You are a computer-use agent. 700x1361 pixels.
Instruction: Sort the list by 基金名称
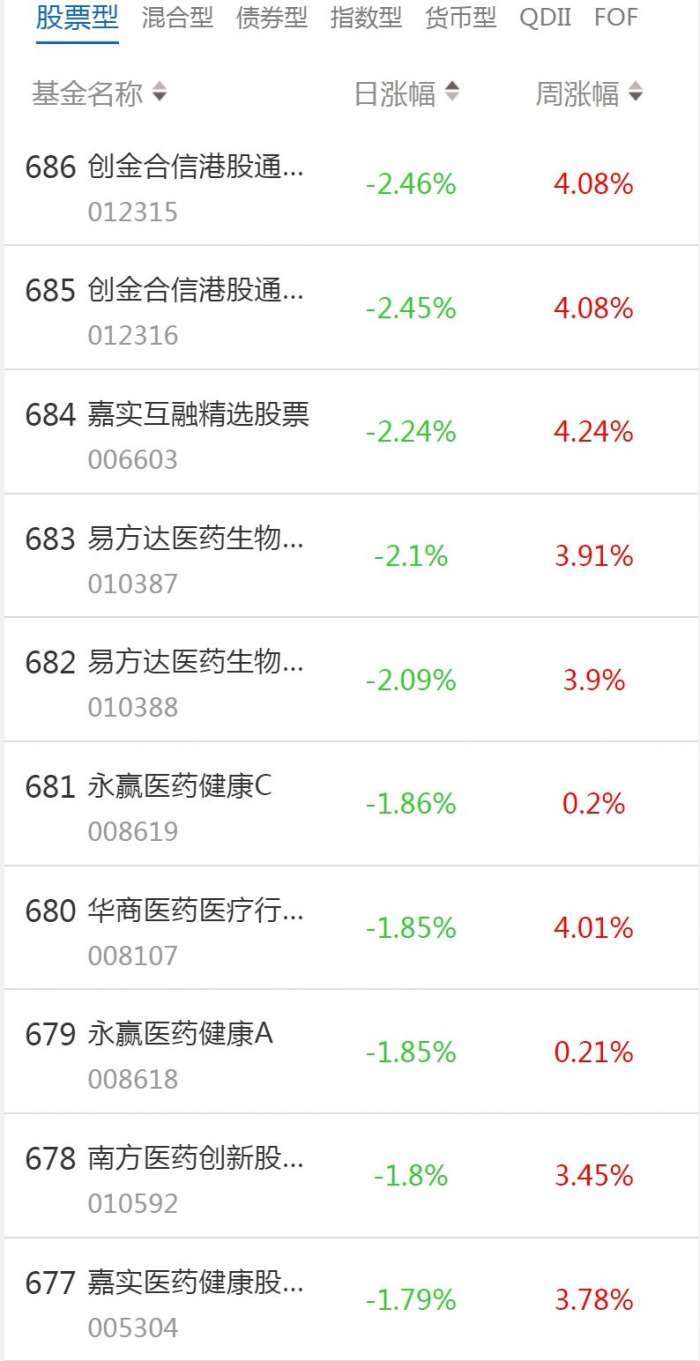click(99, 94)
